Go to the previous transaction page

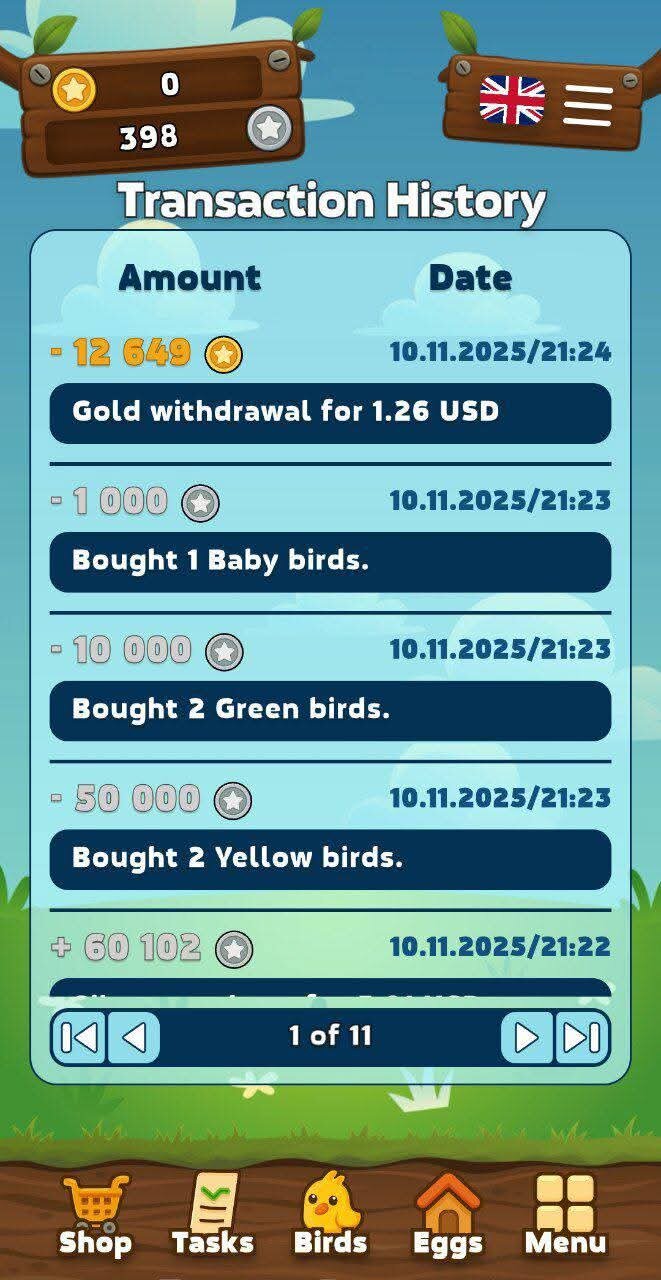coord(133,1038)
